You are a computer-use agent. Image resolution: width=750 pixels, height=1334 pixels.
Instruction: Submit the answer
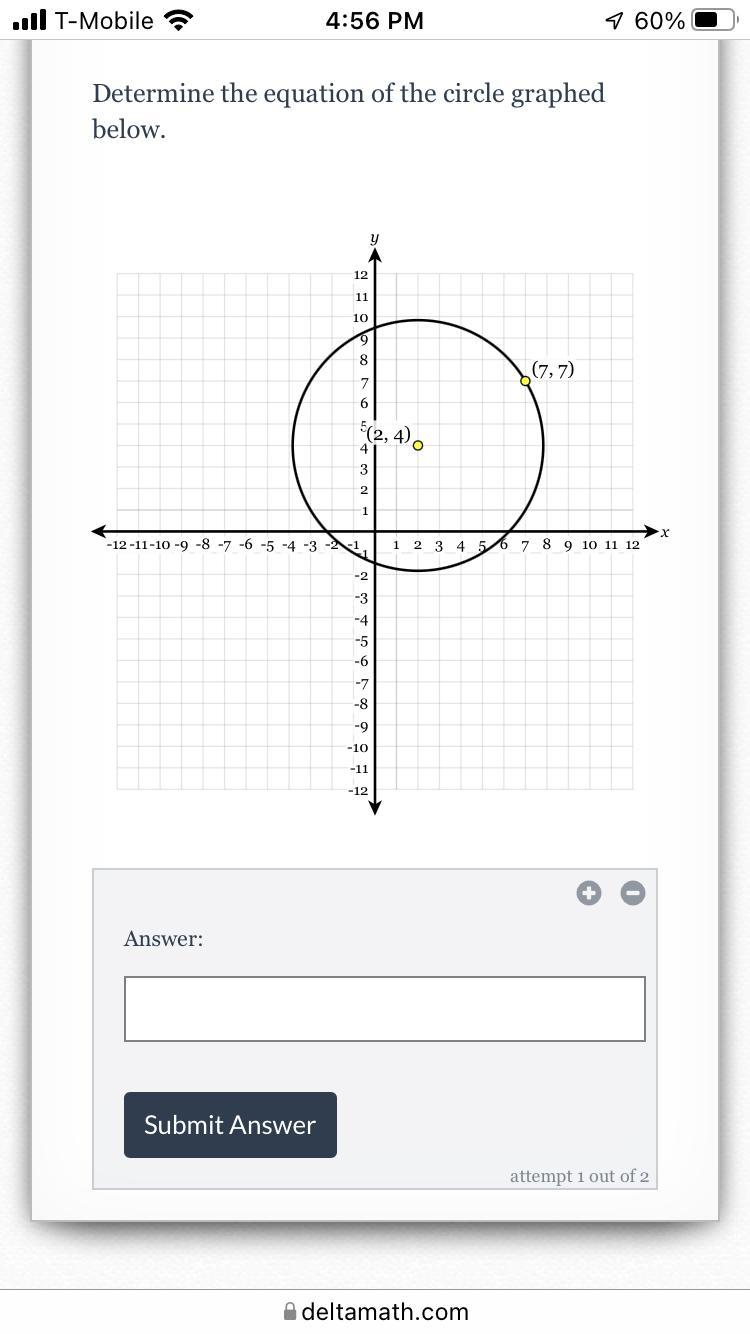(x=230, y=1125)
